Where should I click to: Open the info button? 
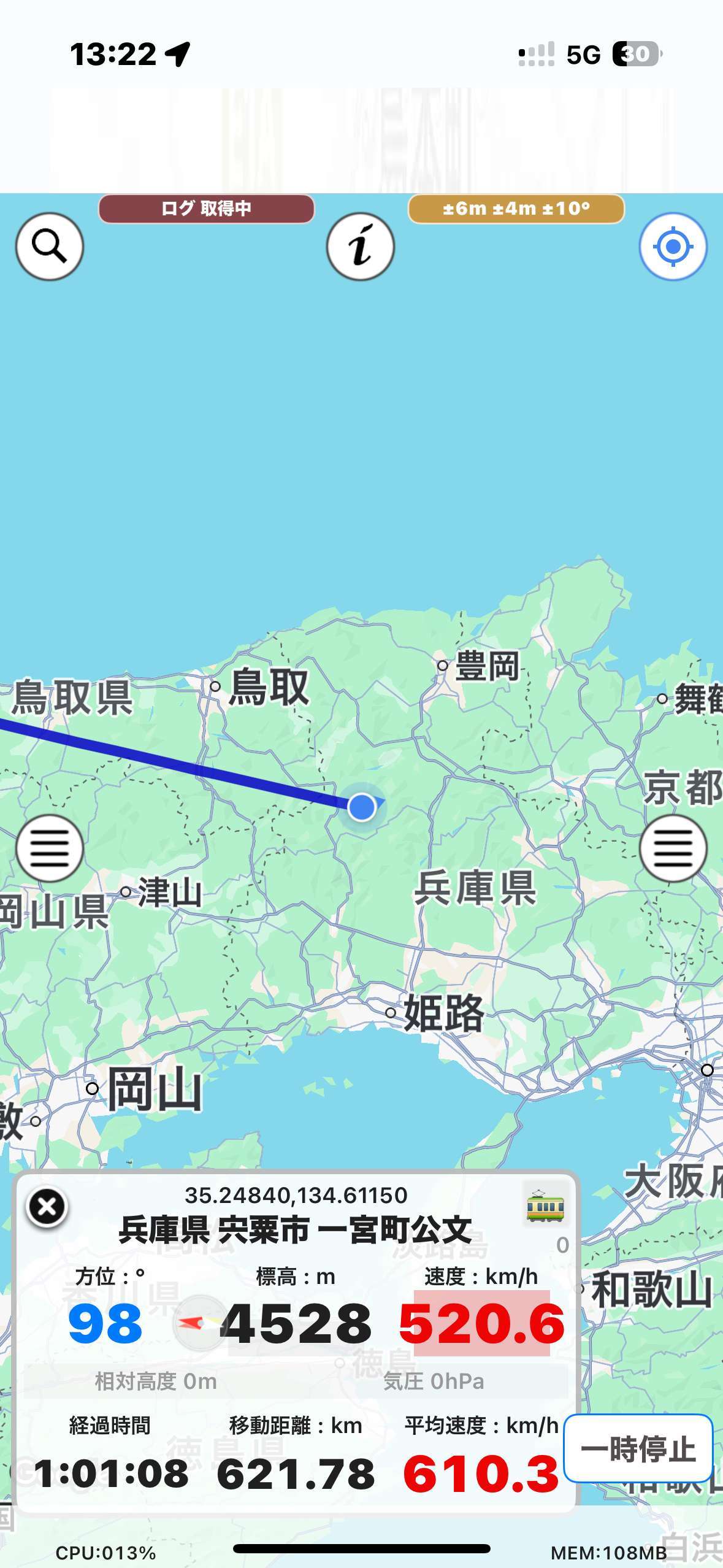pos(360,247)
